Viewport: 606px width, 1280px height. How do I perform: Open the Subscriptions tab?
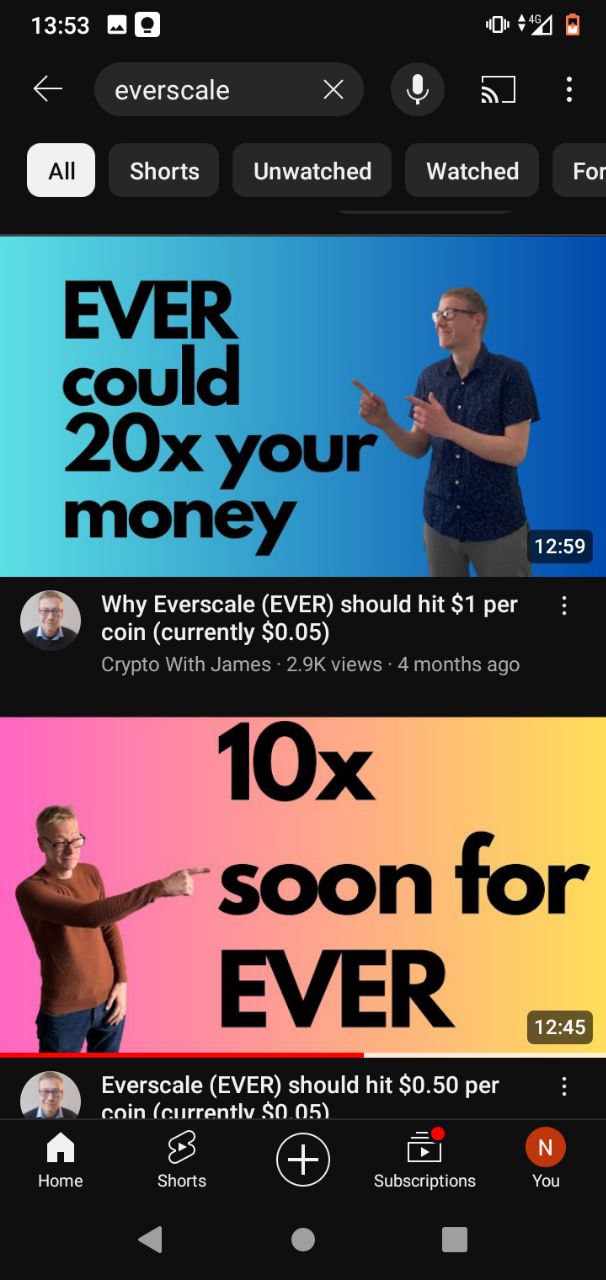click(424, 1160)
